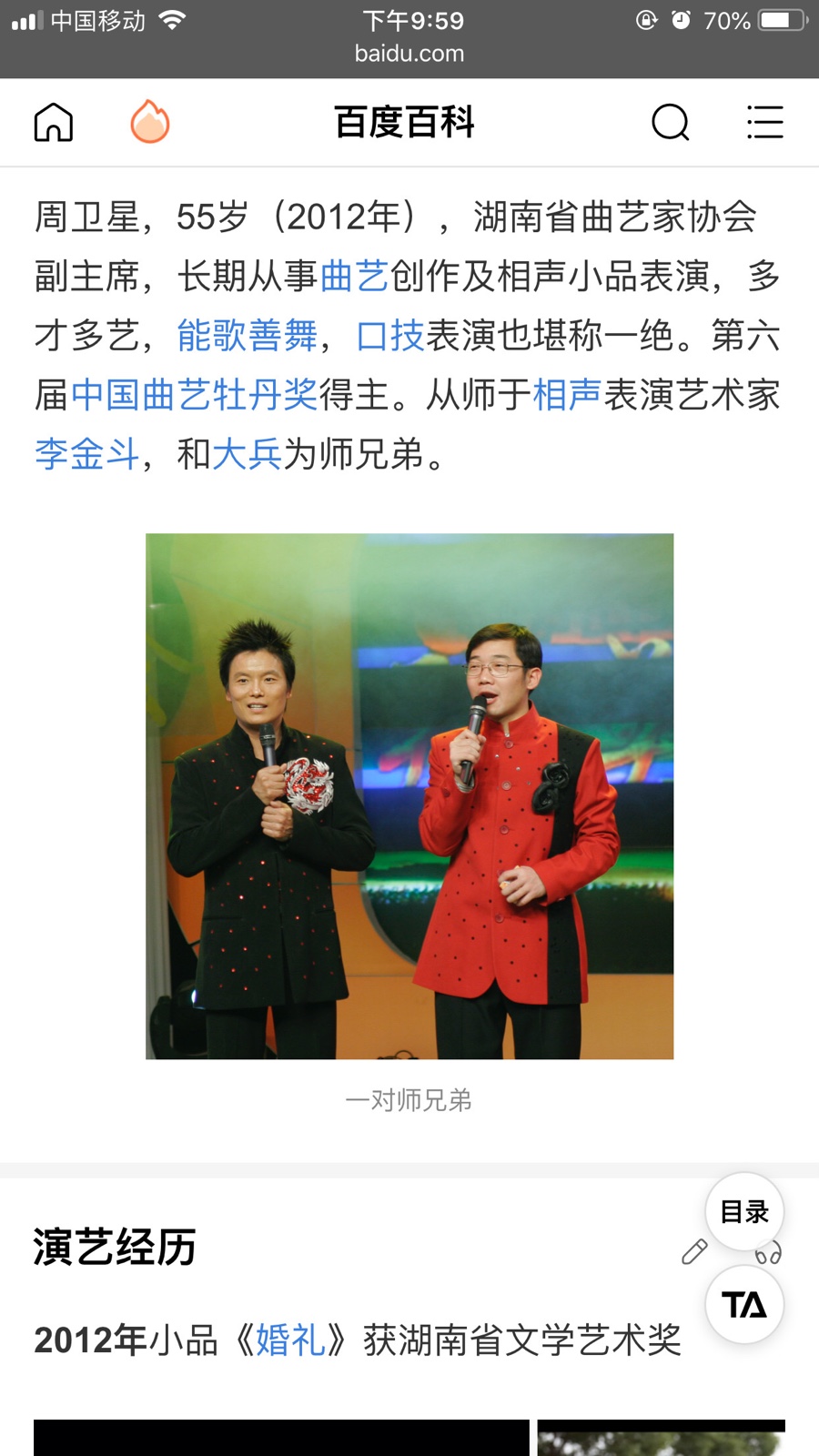Open the 目录 table of contents button

[743, 1212]
